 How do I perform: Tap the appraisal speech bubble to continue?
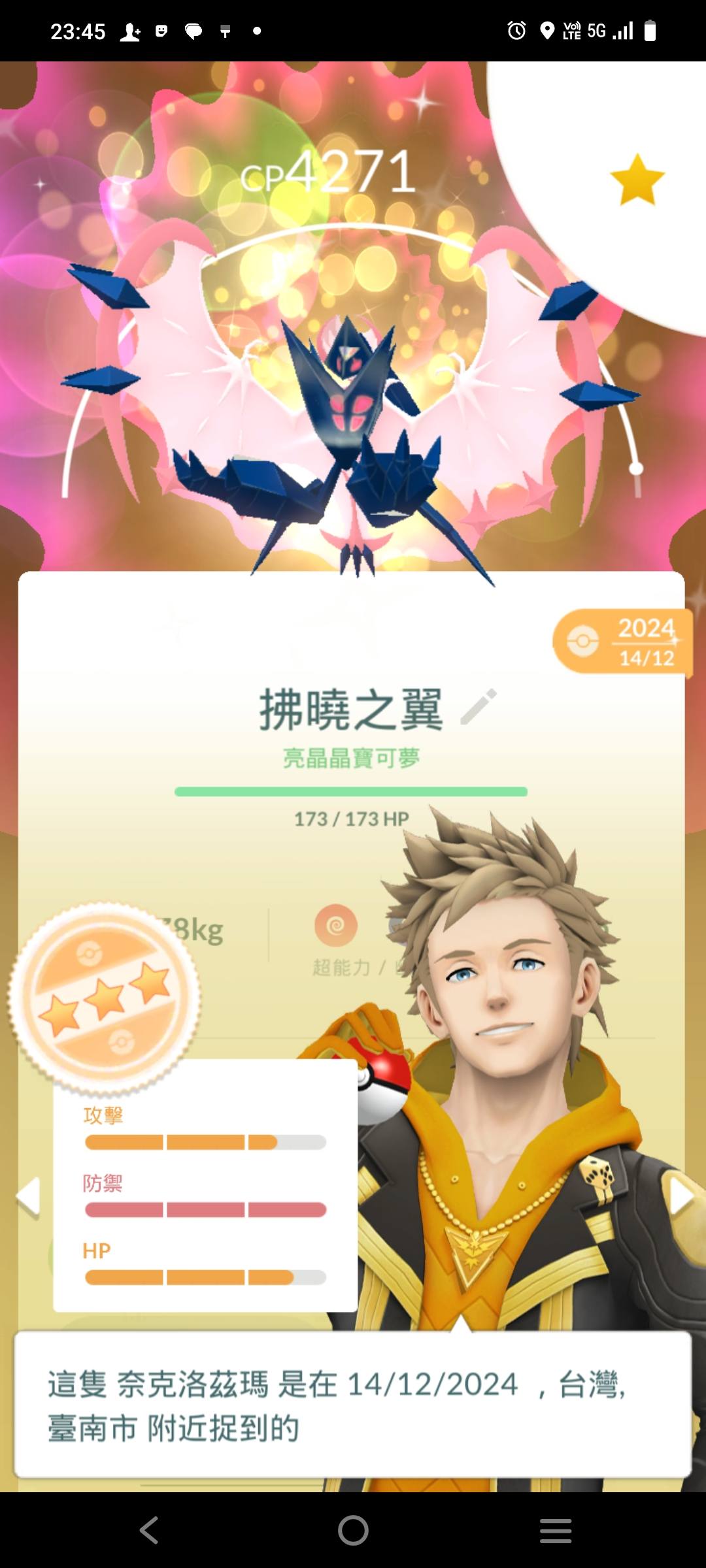click(x=353, y=1405)
